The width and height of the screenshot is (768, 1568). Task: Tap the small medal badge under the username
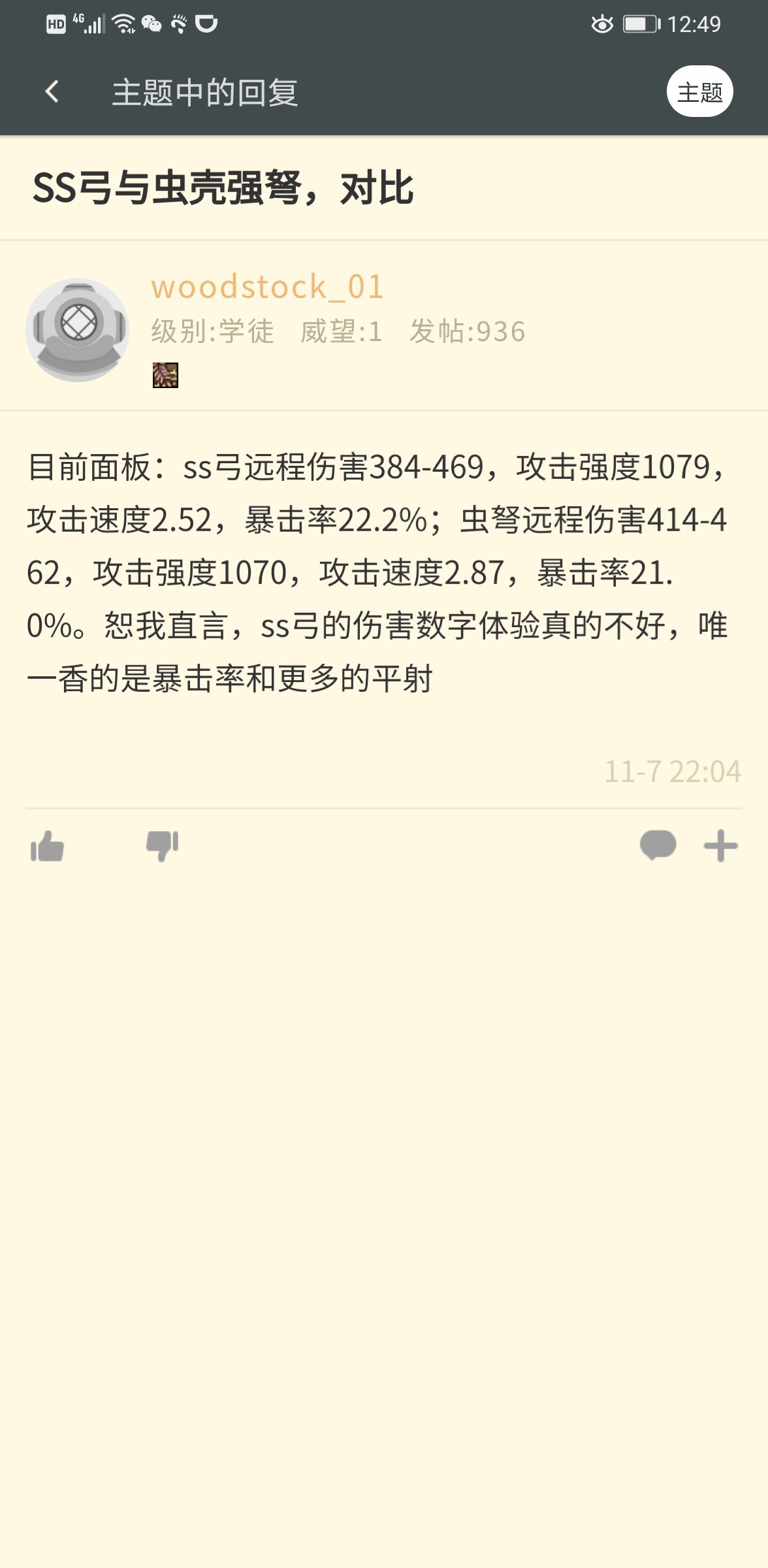165,375
